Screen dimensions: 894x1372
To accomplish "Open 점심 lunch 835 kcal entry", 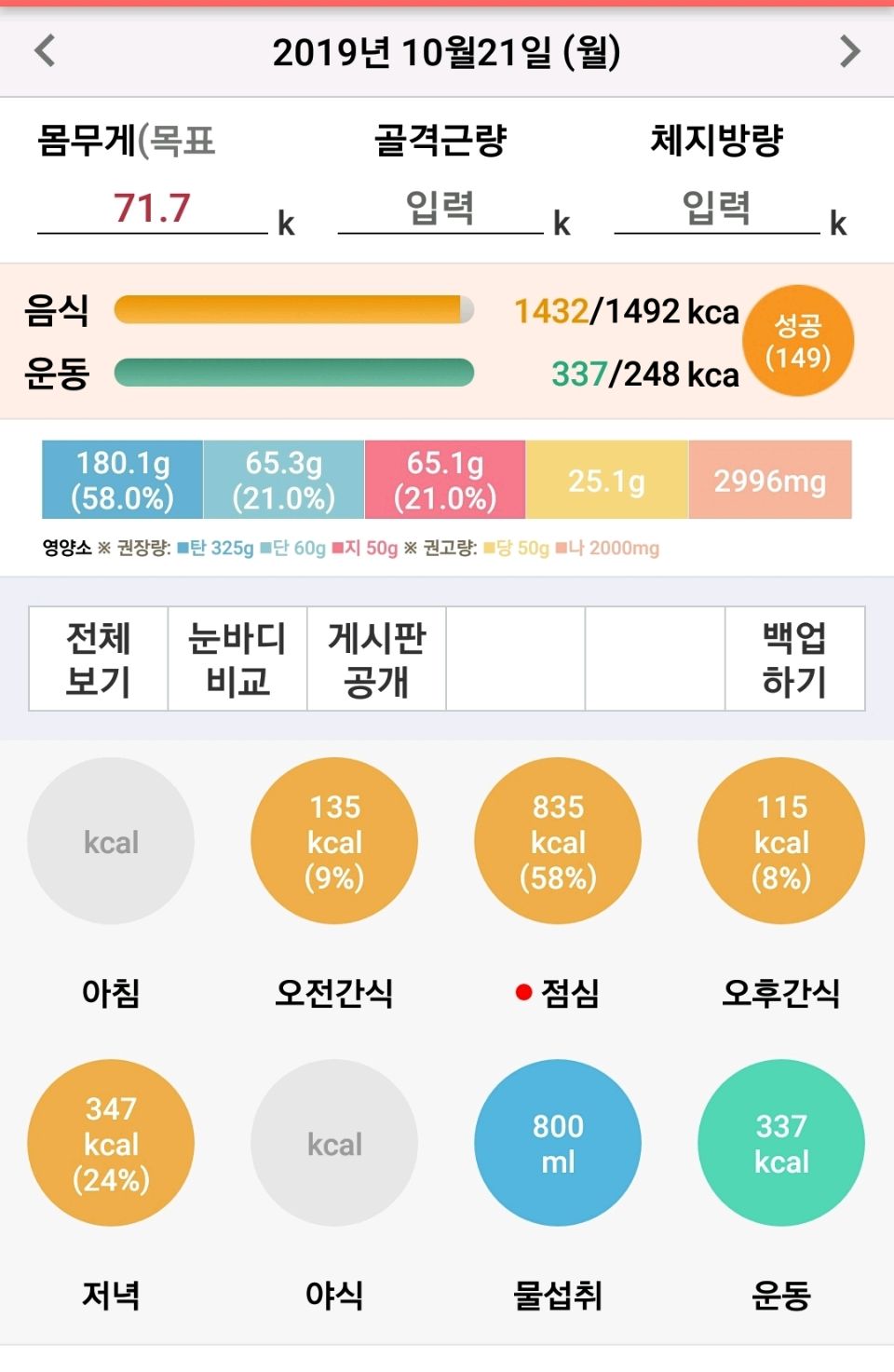I will click(x=558, y=841).
